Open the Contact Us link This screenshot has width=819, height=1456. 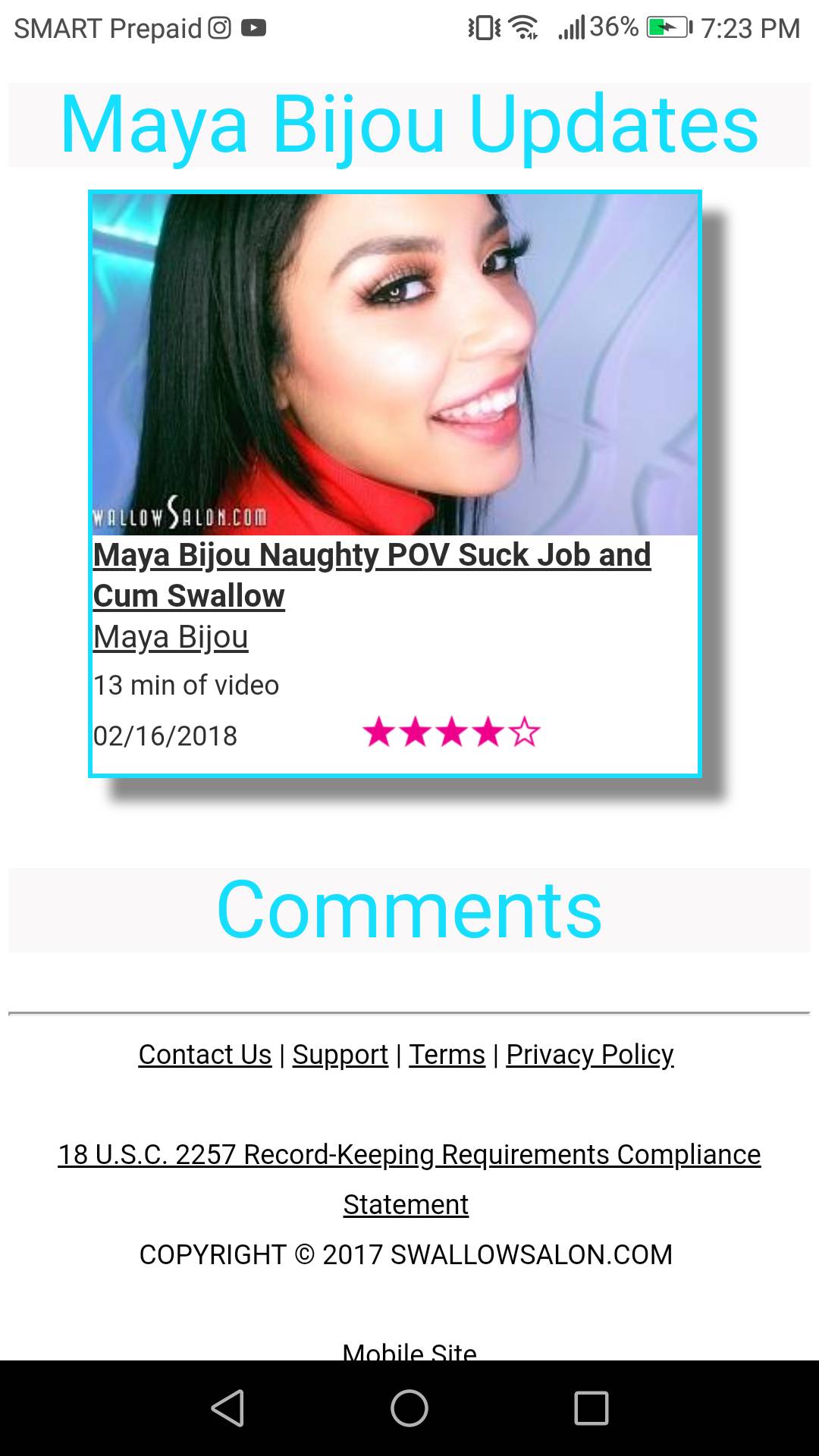point(205,1054)
